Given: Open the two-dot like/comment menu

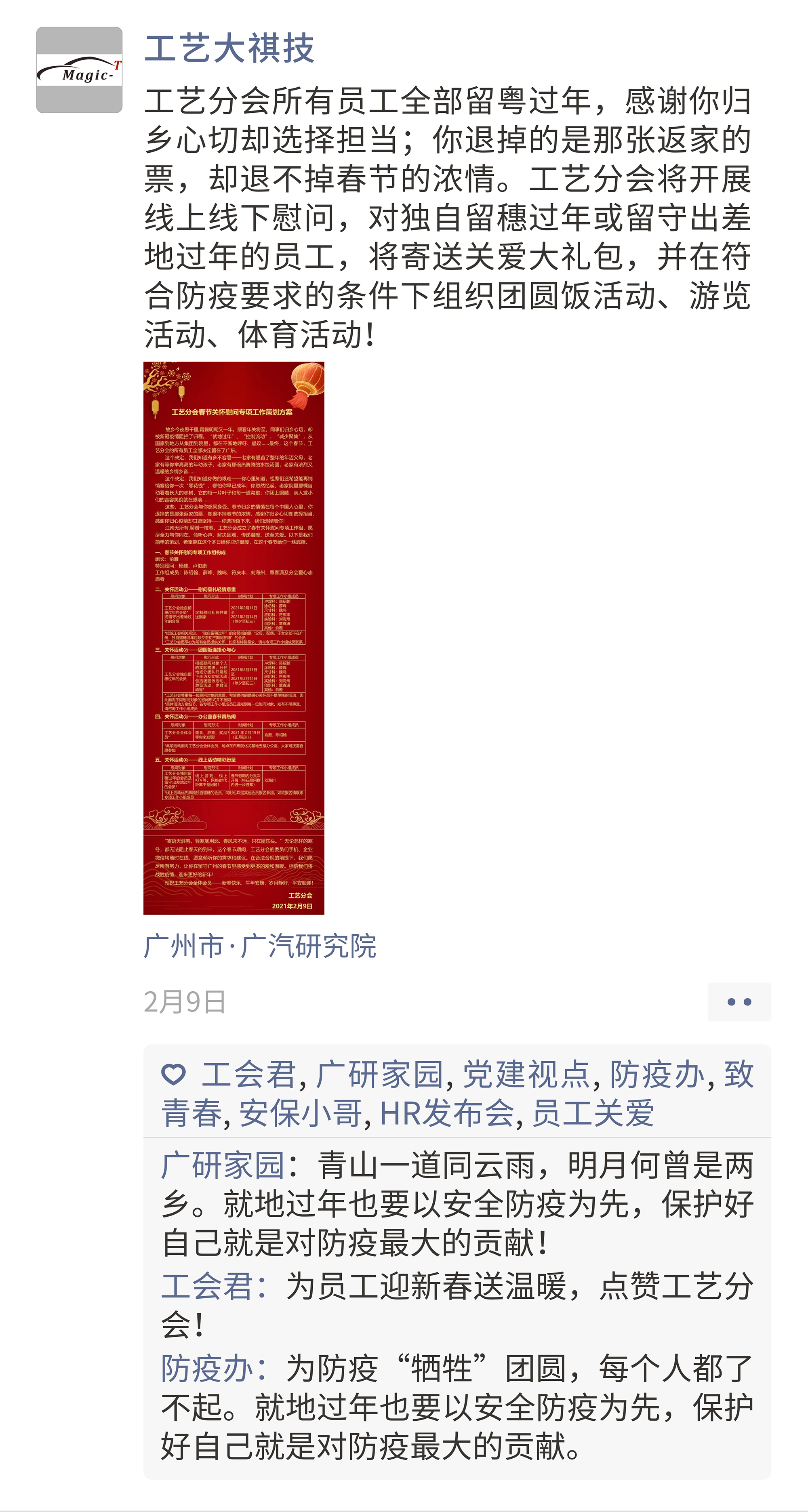Looking at the screenshot, I should [x=739, y=1002].
